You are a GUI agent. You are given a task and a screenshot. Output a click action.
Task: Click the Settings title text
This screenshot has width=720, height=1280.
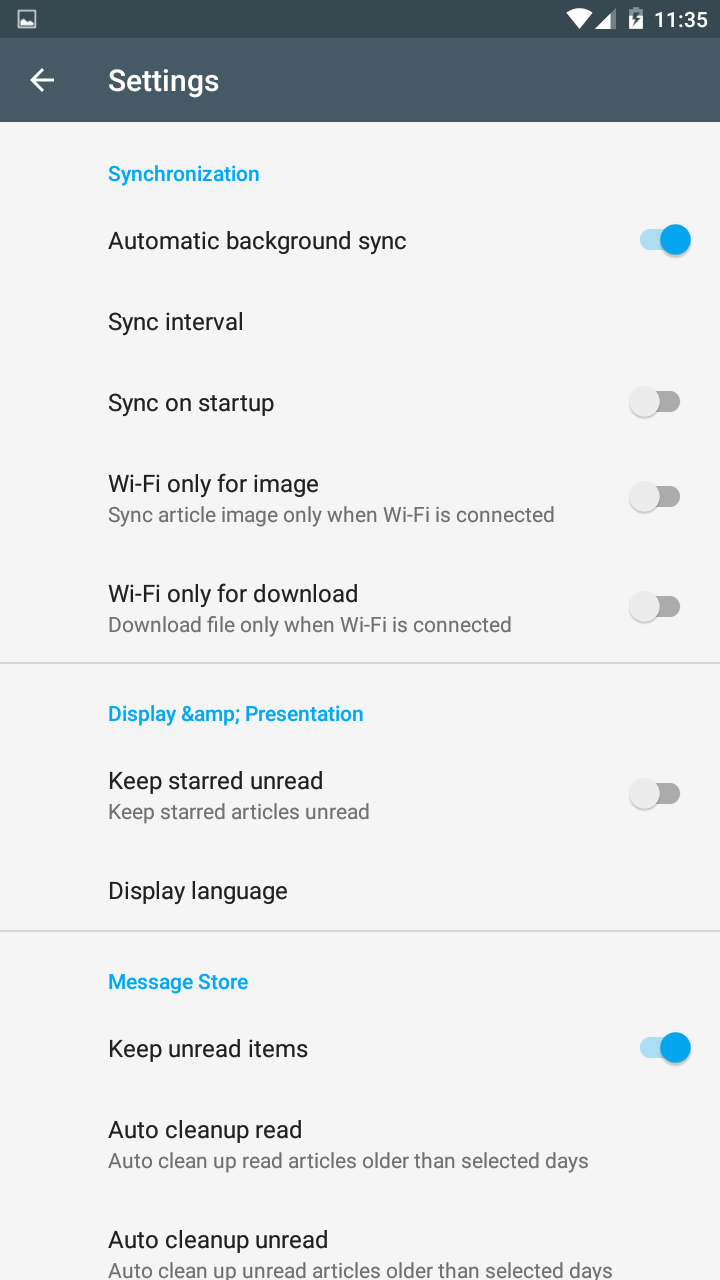[163, 80]
